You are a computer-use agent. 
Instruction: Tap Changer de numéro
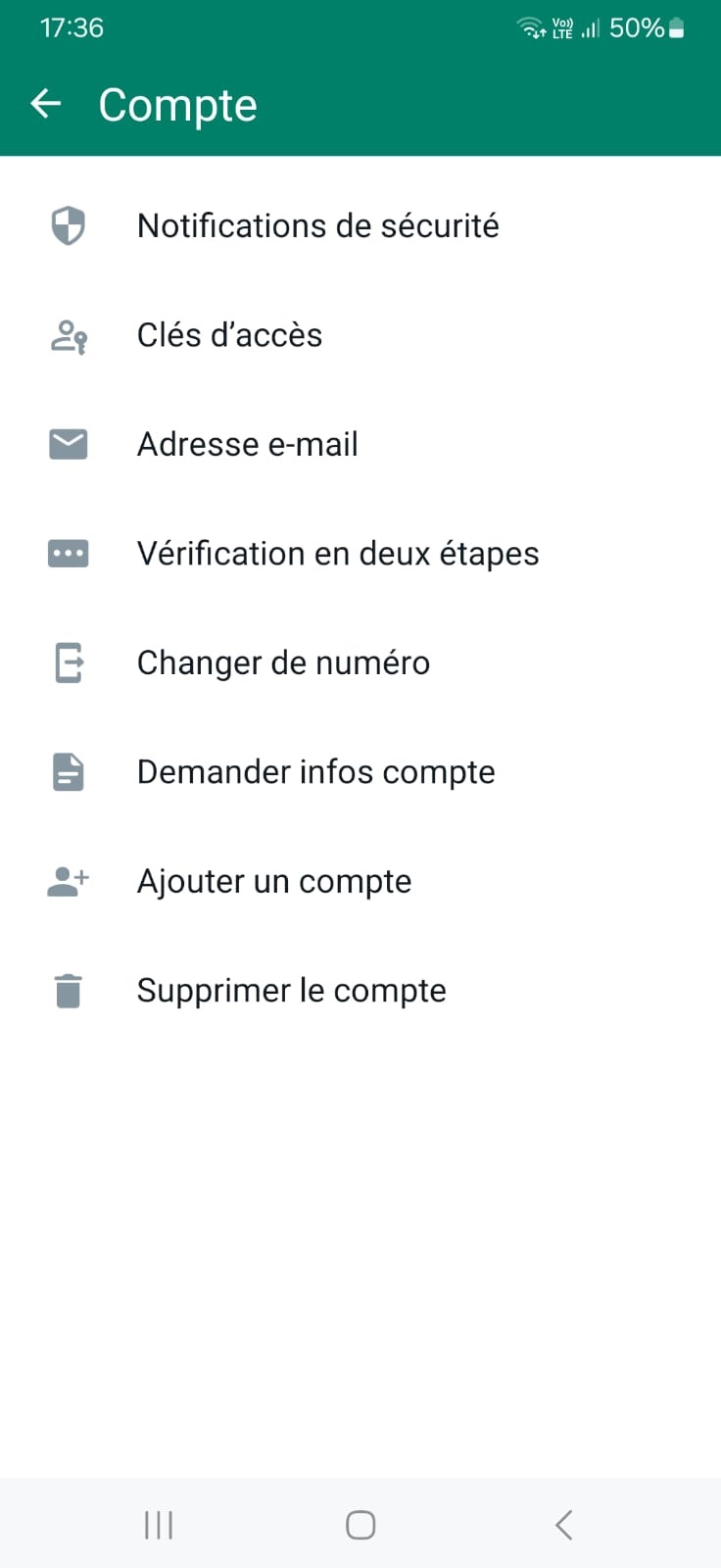tap(360, 663)
